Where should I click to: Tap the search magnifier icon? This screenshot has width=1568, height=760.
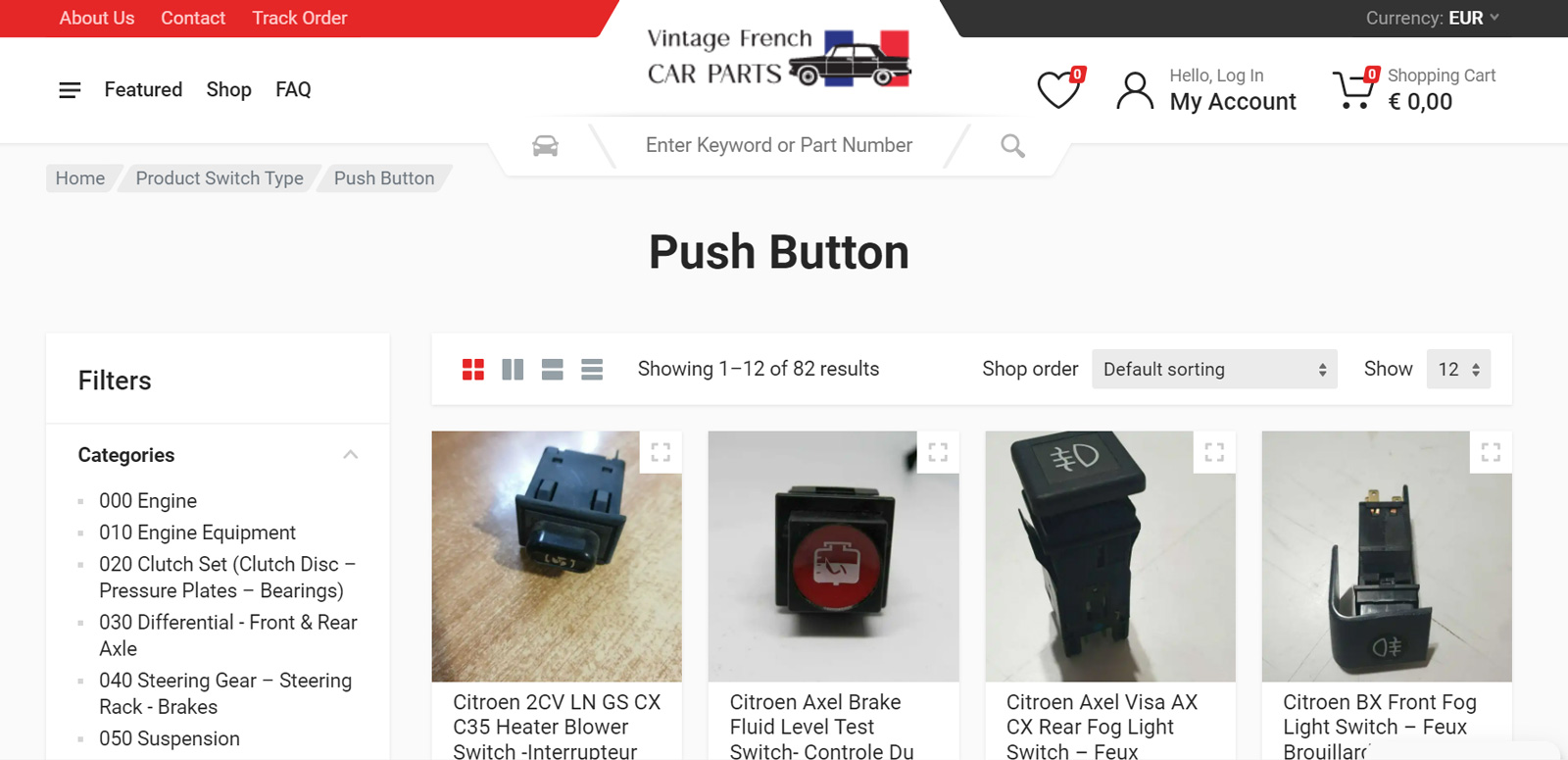coord(1012,146)
